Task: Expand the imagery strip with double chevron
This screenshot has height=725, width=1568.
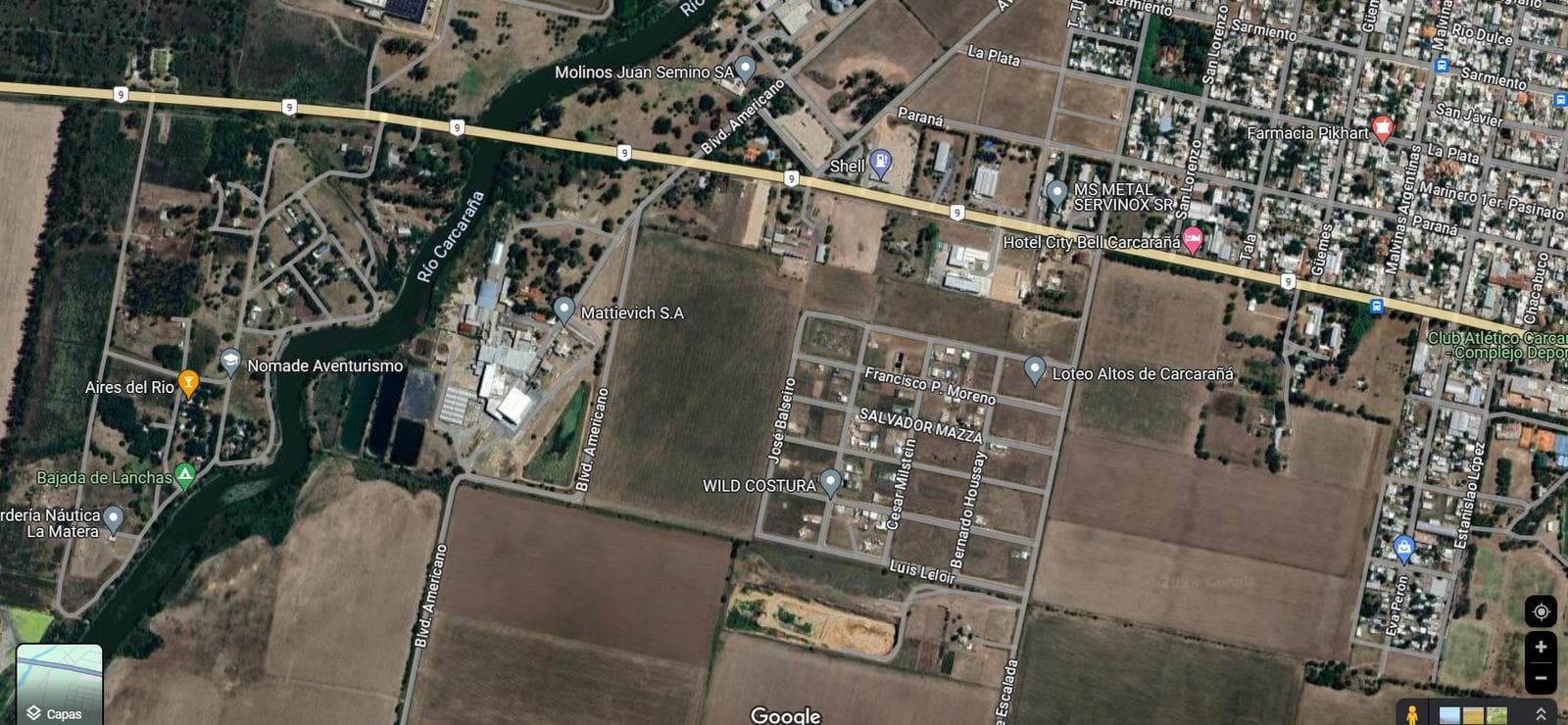Action: tap(1541, 714)
